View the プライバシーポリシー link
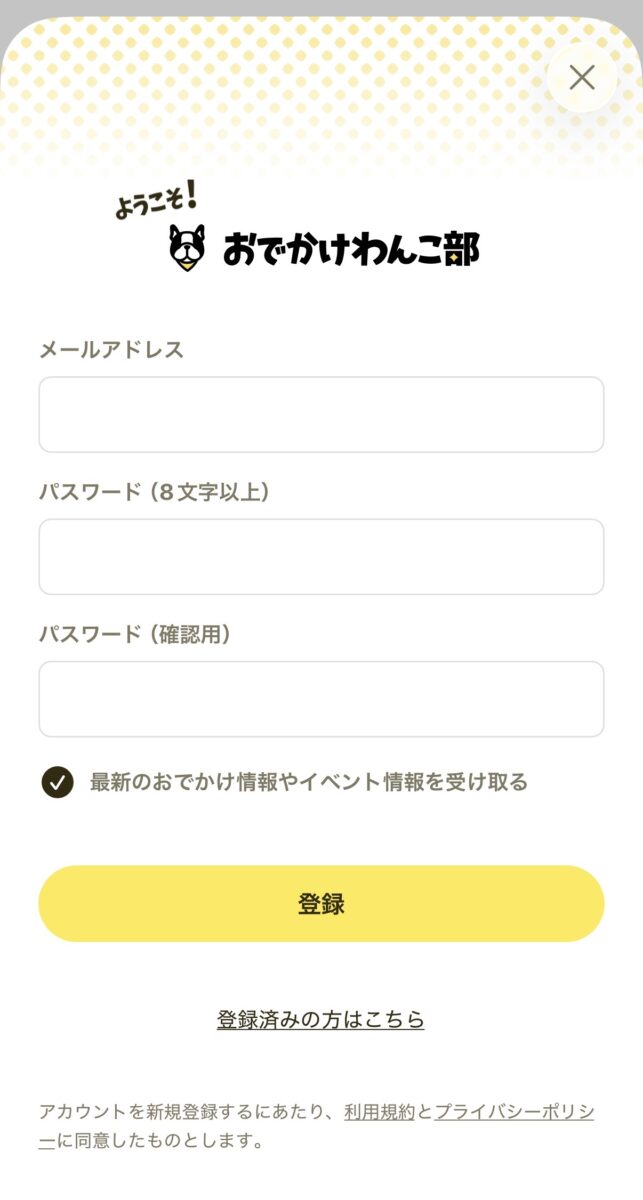The image size is (643, 1200). point(513,1112)
